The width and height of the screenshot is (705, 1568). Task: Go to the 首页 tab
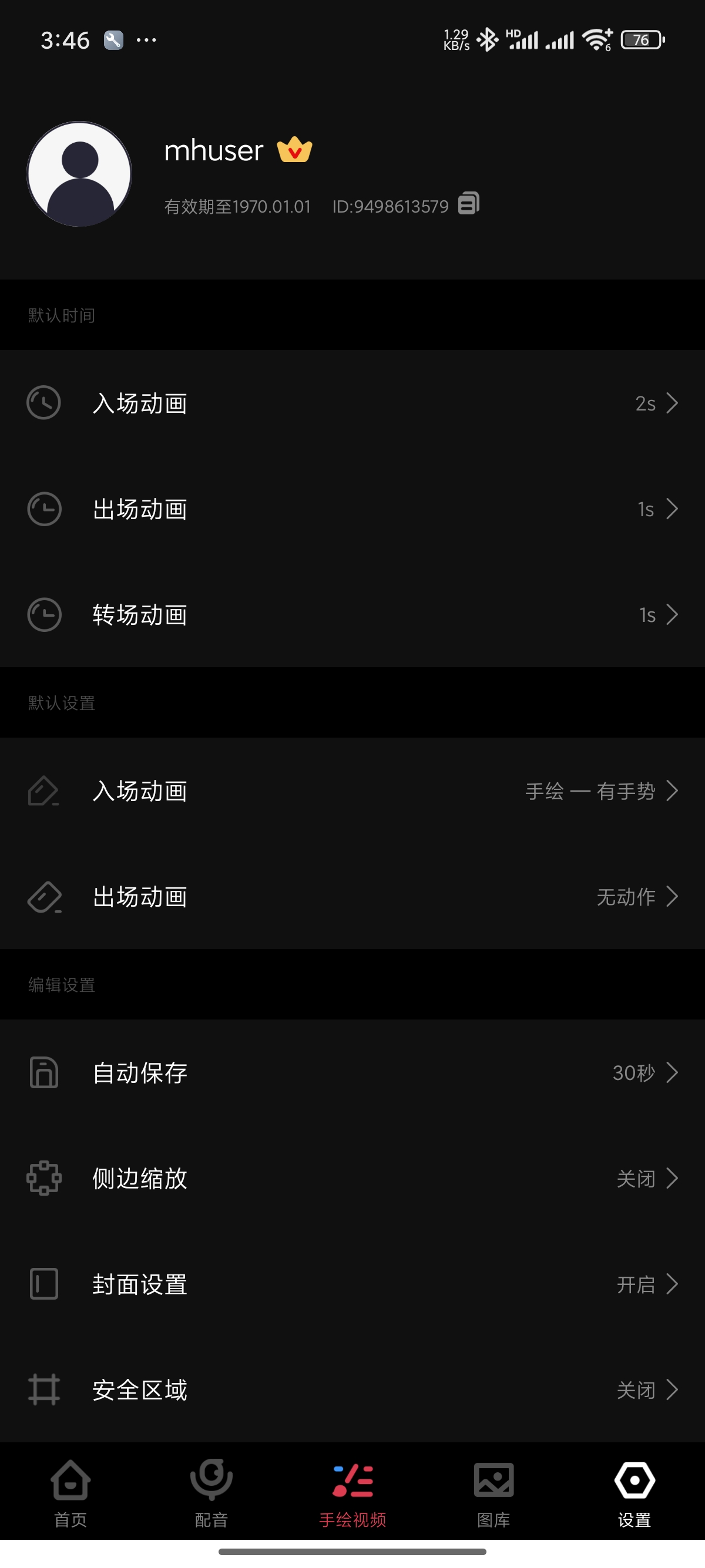coord(70,1493)
